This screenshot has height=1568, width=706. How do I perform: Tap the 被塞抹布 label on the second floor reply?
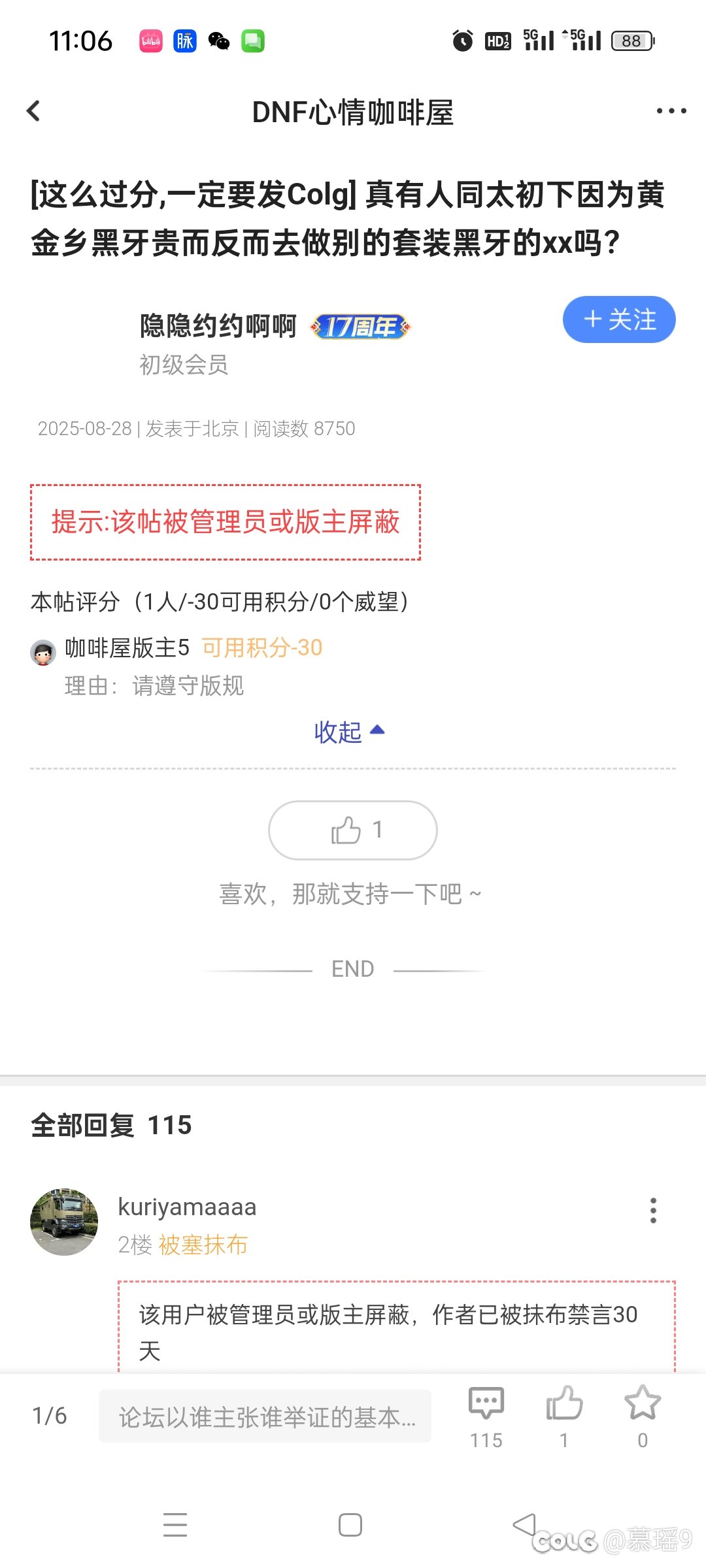point(203,1245)
